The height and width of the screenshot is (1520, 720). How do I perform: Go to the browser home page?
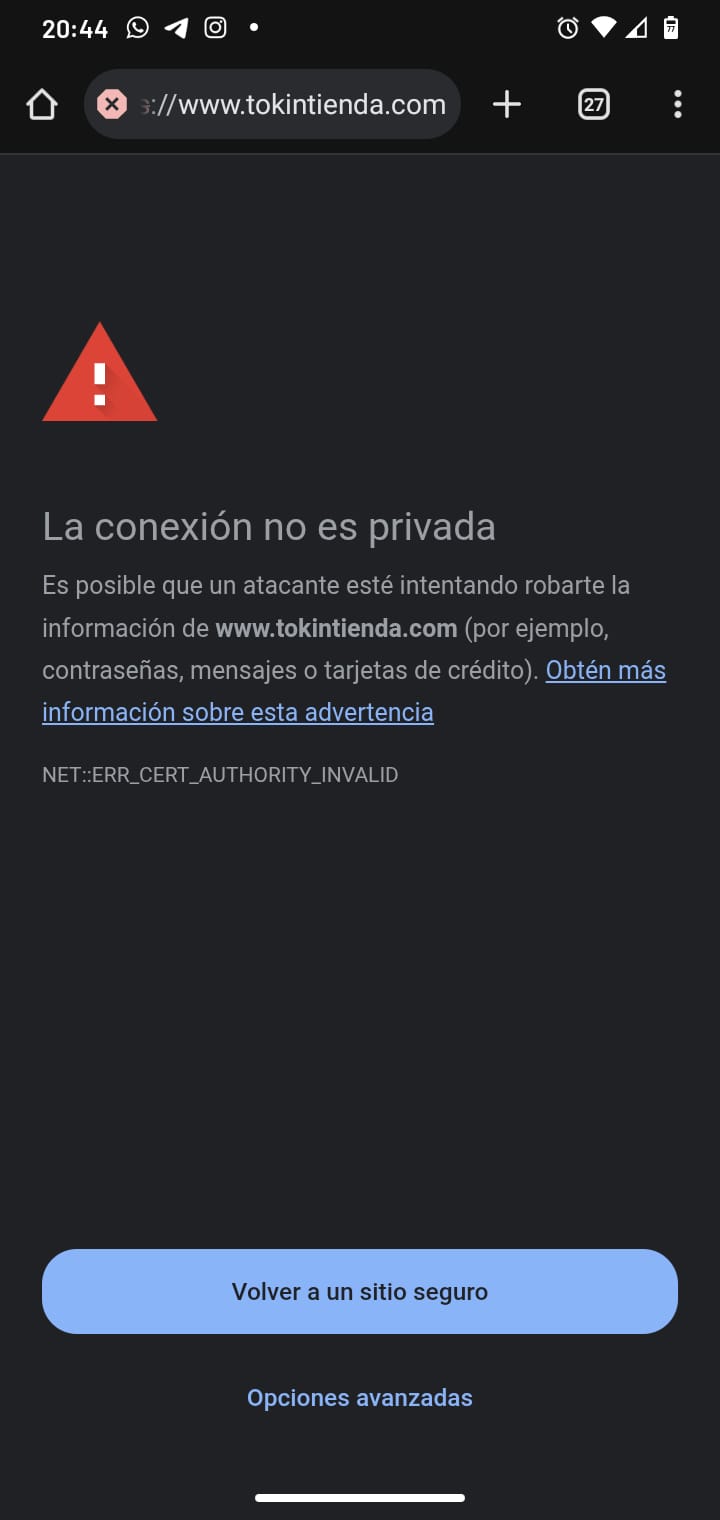pyautogui.click(x=42, y=104)
